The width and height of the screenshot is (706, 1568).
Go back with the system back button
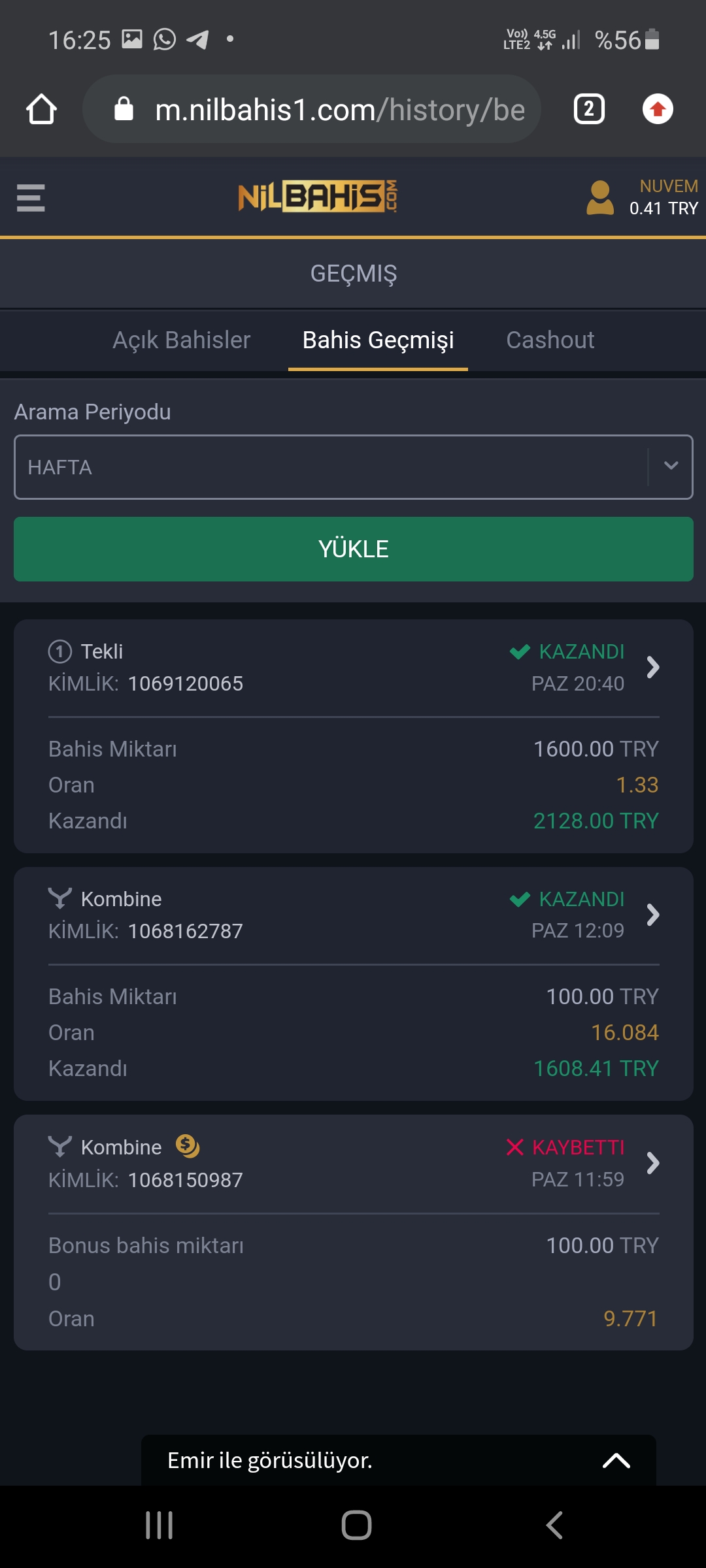[x=554, y=1526]
